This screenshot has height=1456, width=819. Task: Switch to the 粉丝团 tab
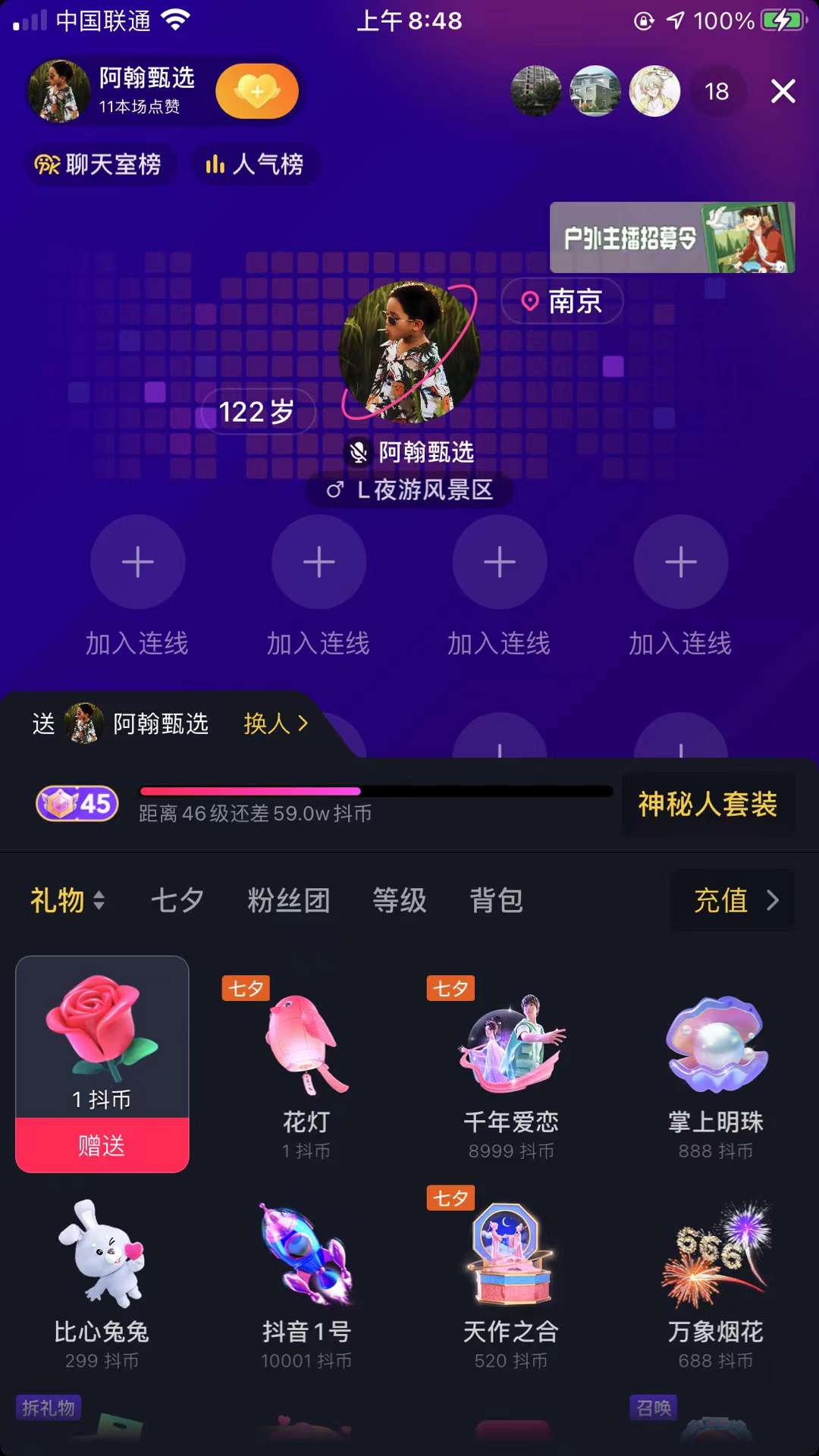tap(288, 901)
